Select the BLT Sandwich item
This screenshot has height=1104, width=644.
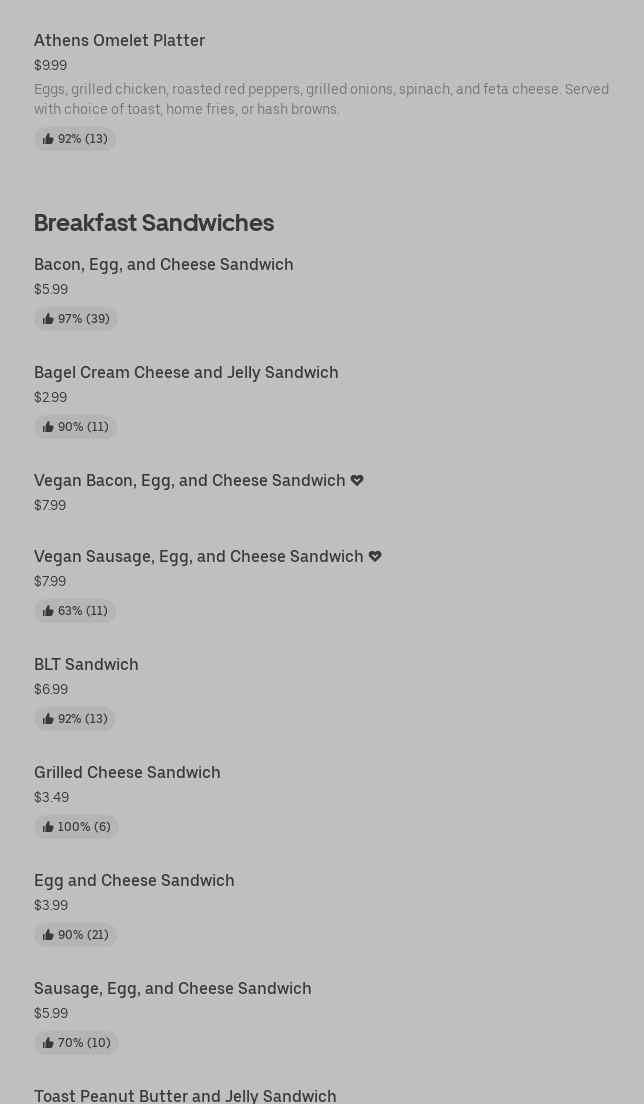[86, 665]
